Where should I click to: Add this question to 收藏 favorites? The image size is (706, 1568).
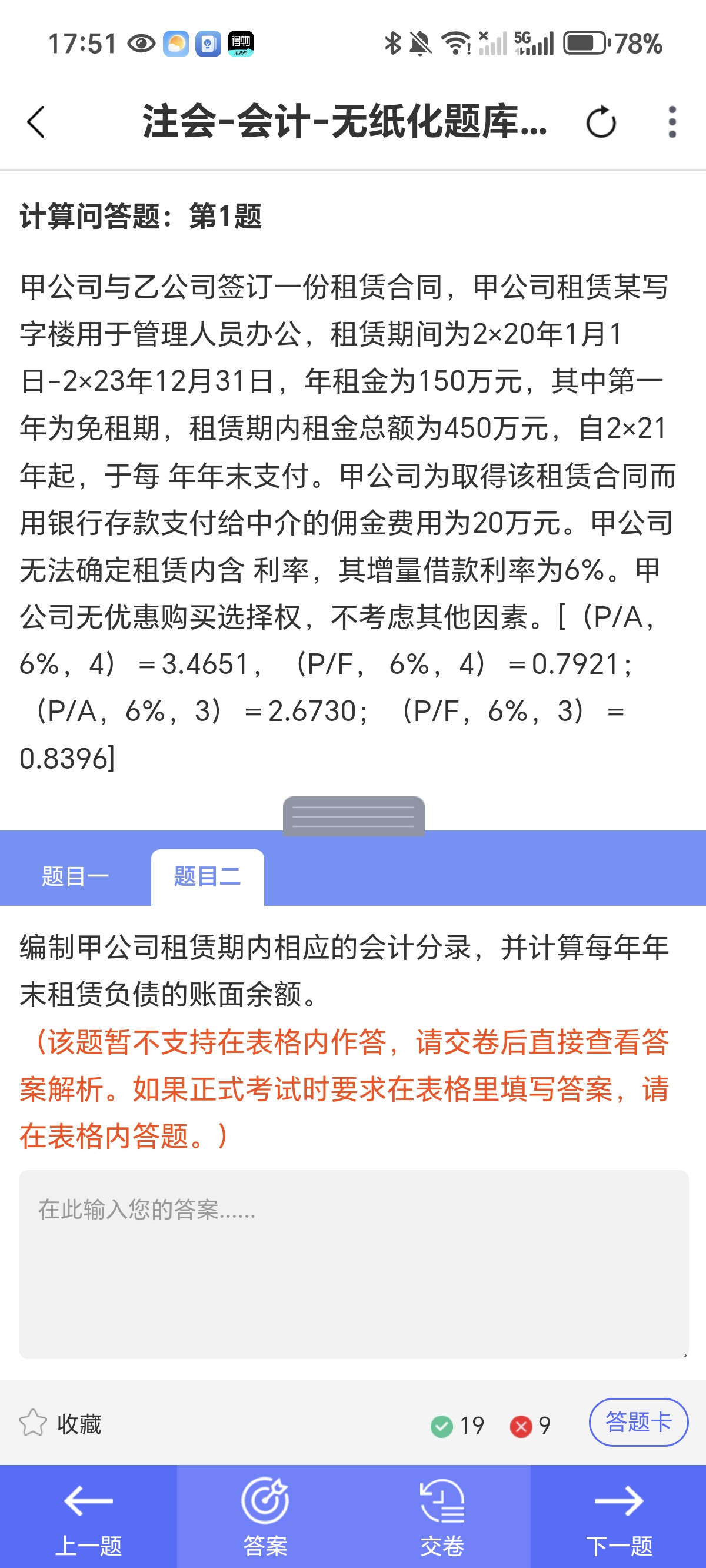pos(59,1424)
